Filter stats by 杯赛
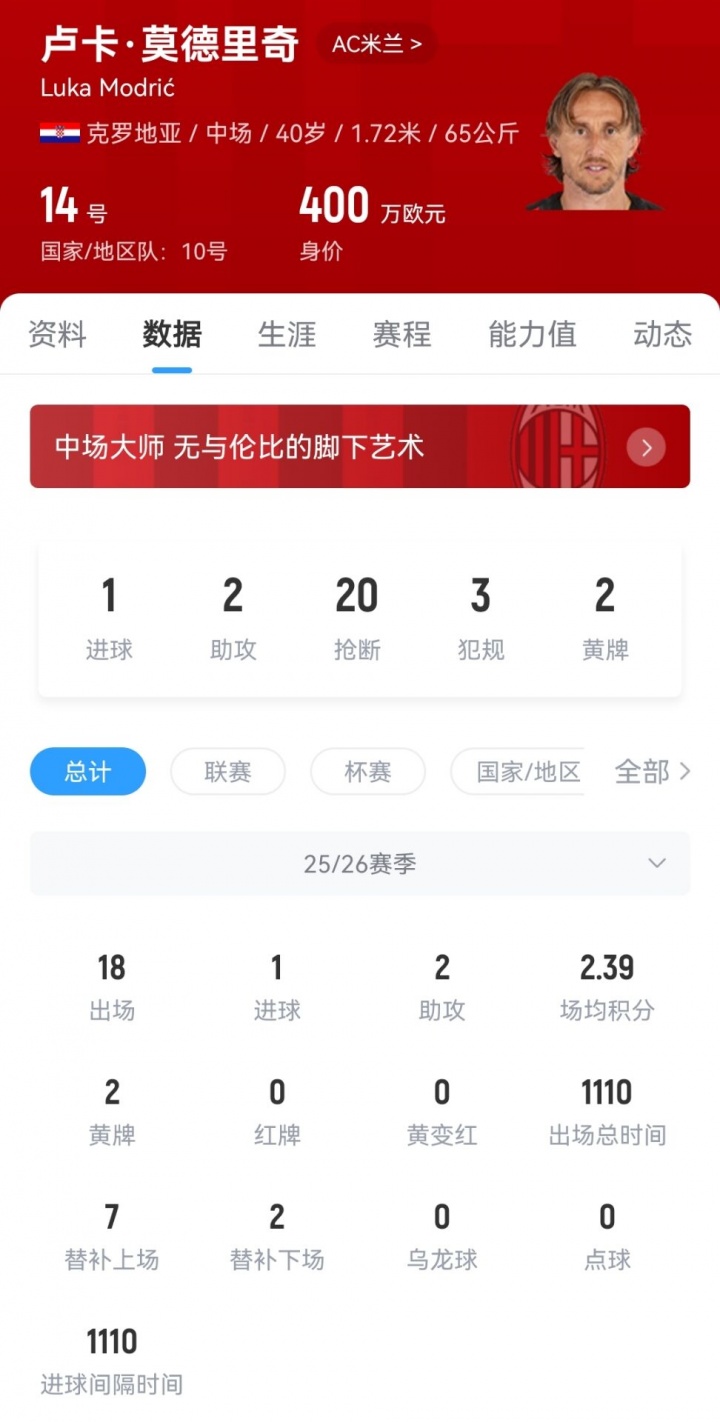This screenshot has height=1422, width=720. [x=368, y=771]
